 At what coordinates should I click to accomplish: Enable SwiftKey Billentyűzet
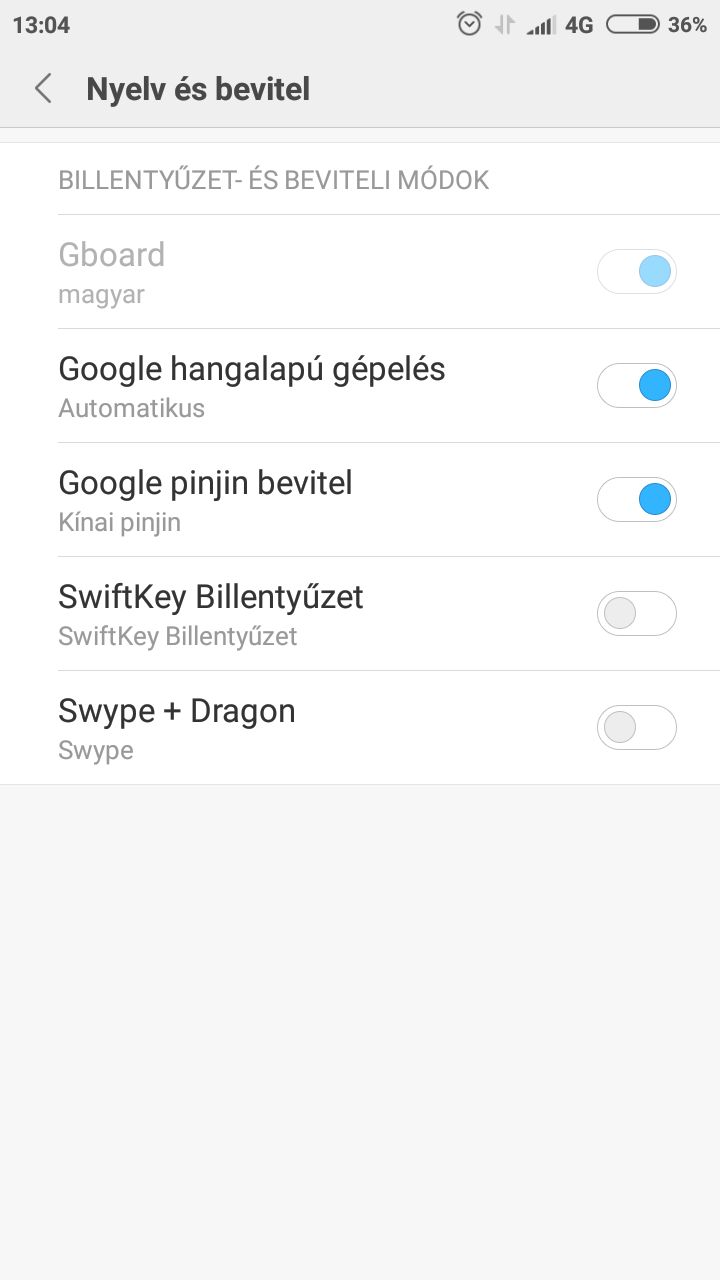(637, 613)
